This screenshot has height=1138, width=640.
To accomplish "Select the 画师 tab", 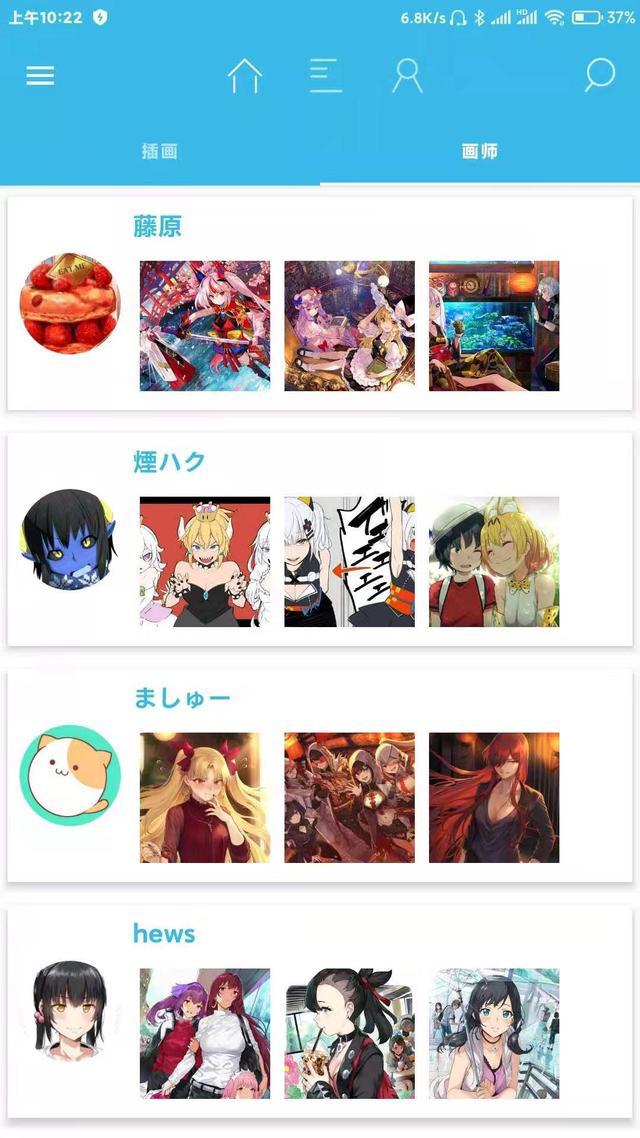I will [480, 151].
